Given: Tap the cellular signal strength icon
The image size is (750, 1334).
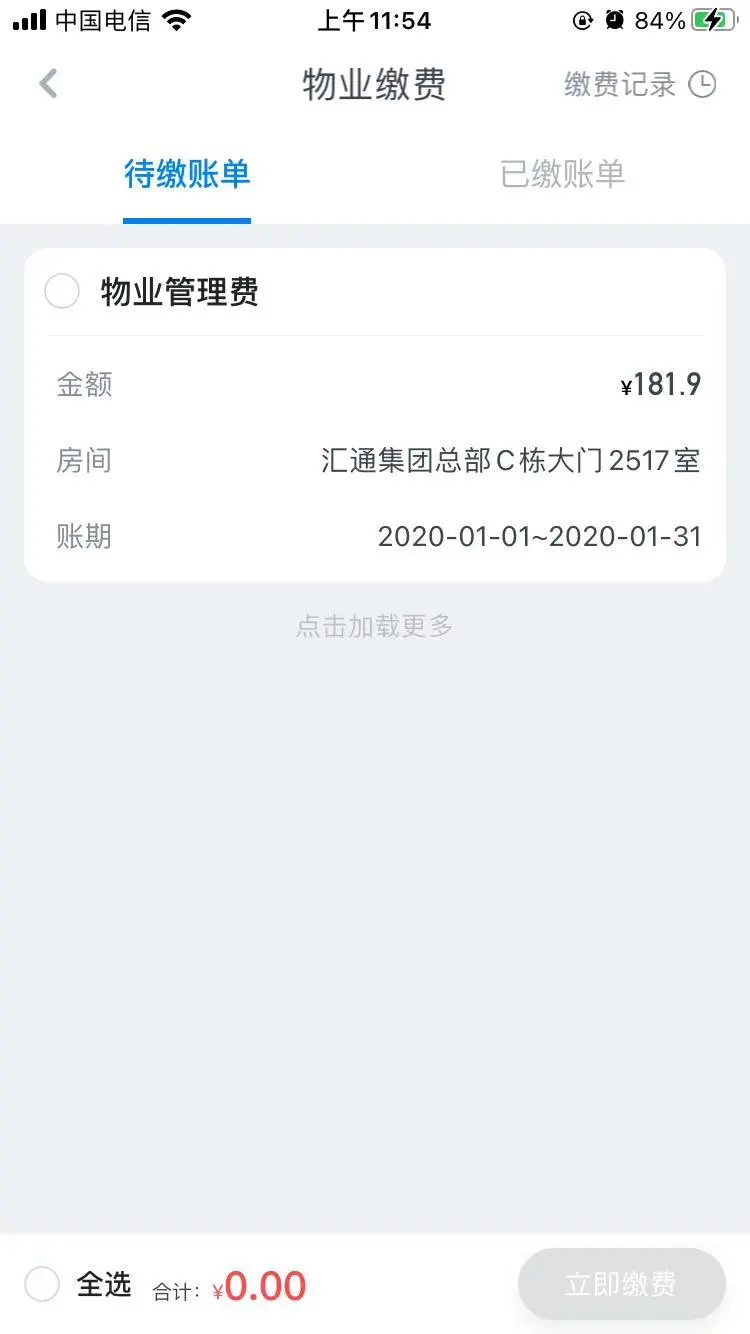Looking at the screenshot, I should click(26, 19).
